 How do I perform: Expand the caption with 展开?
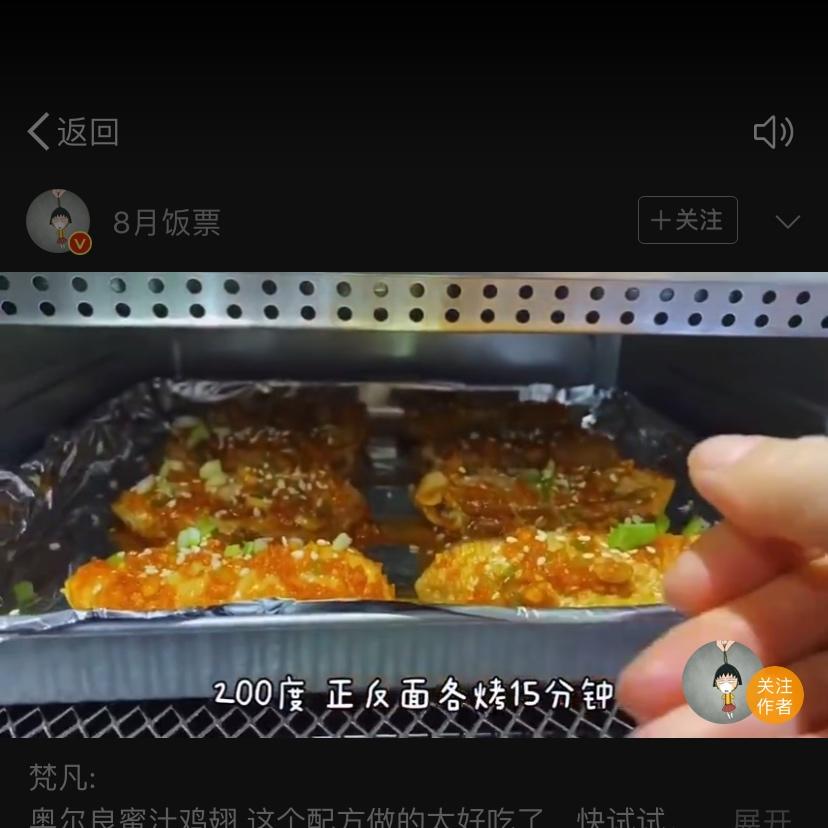[762, 817]
